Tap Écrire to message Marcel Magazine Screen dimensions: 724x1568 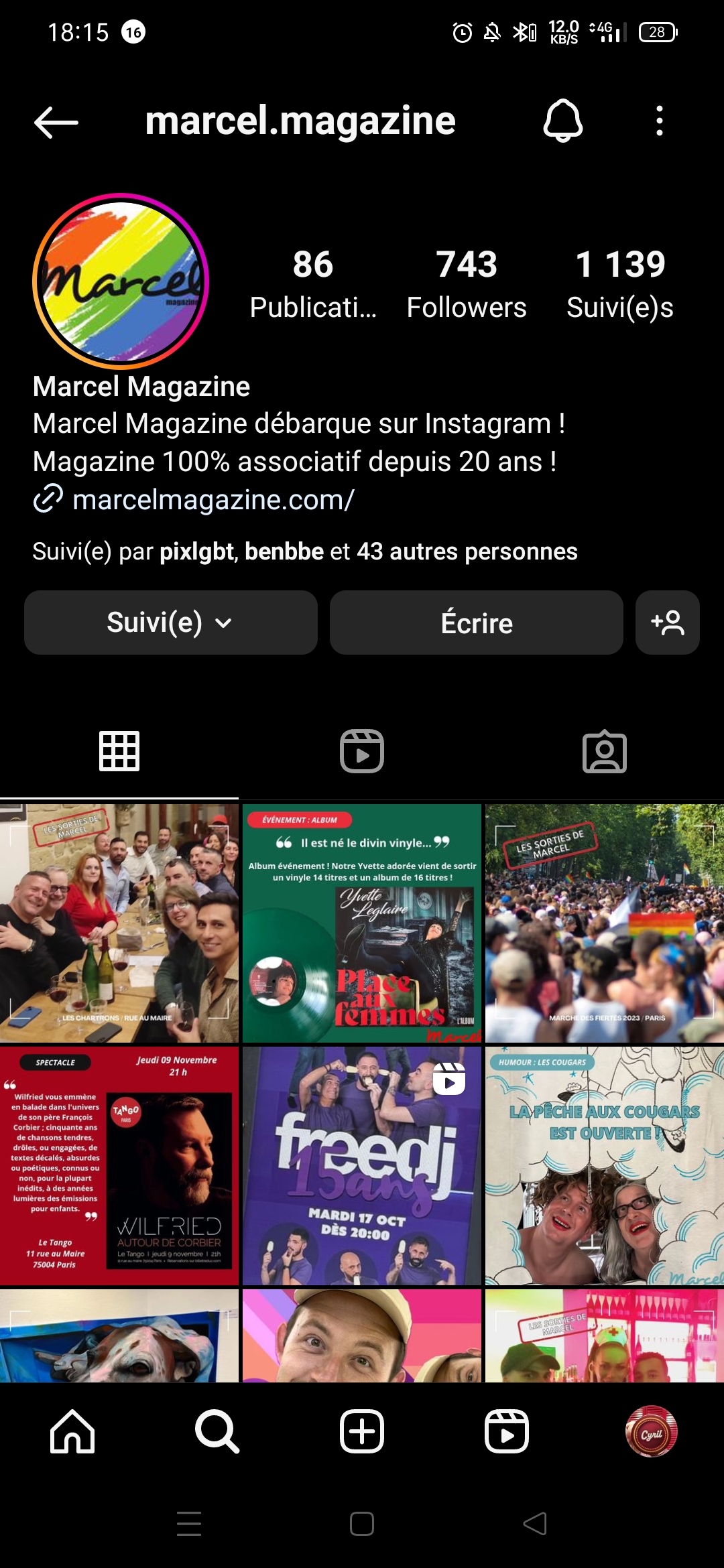(476, 623)
